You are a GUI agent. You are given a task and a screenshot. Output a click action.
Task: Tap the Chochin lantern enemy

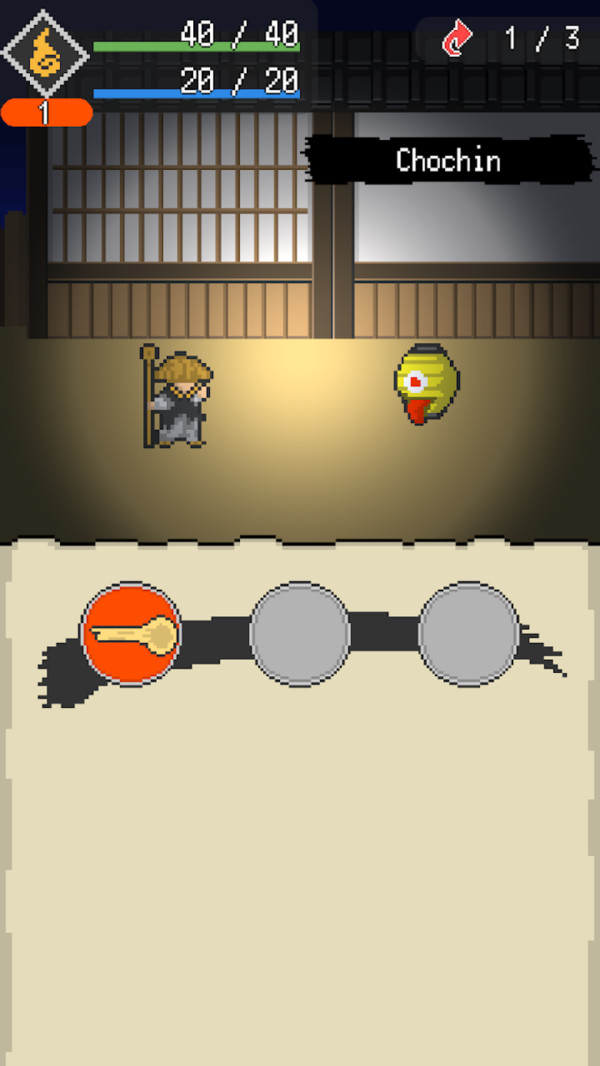point(425,384)
